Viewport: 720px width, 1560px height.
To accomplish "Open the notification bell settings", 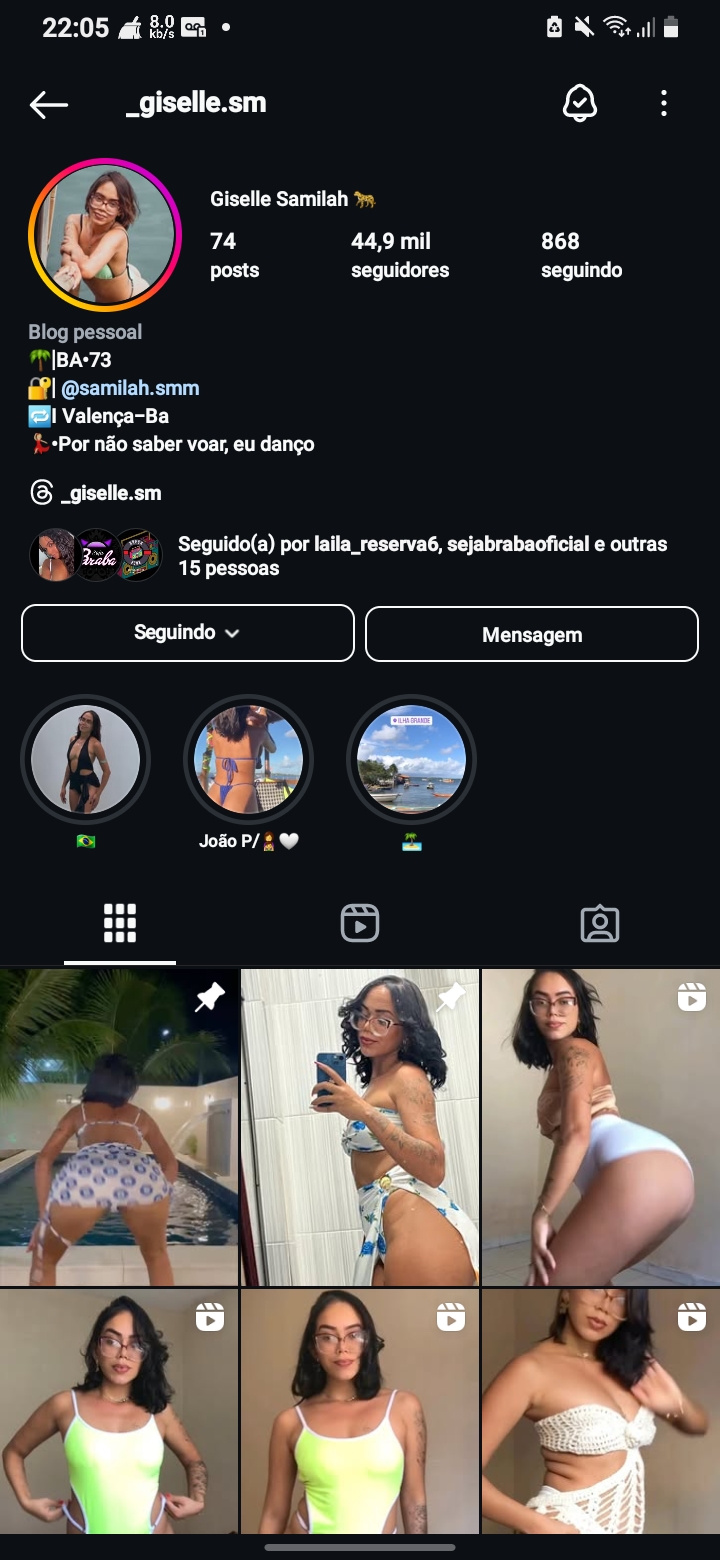I will [x=580, y=103].
